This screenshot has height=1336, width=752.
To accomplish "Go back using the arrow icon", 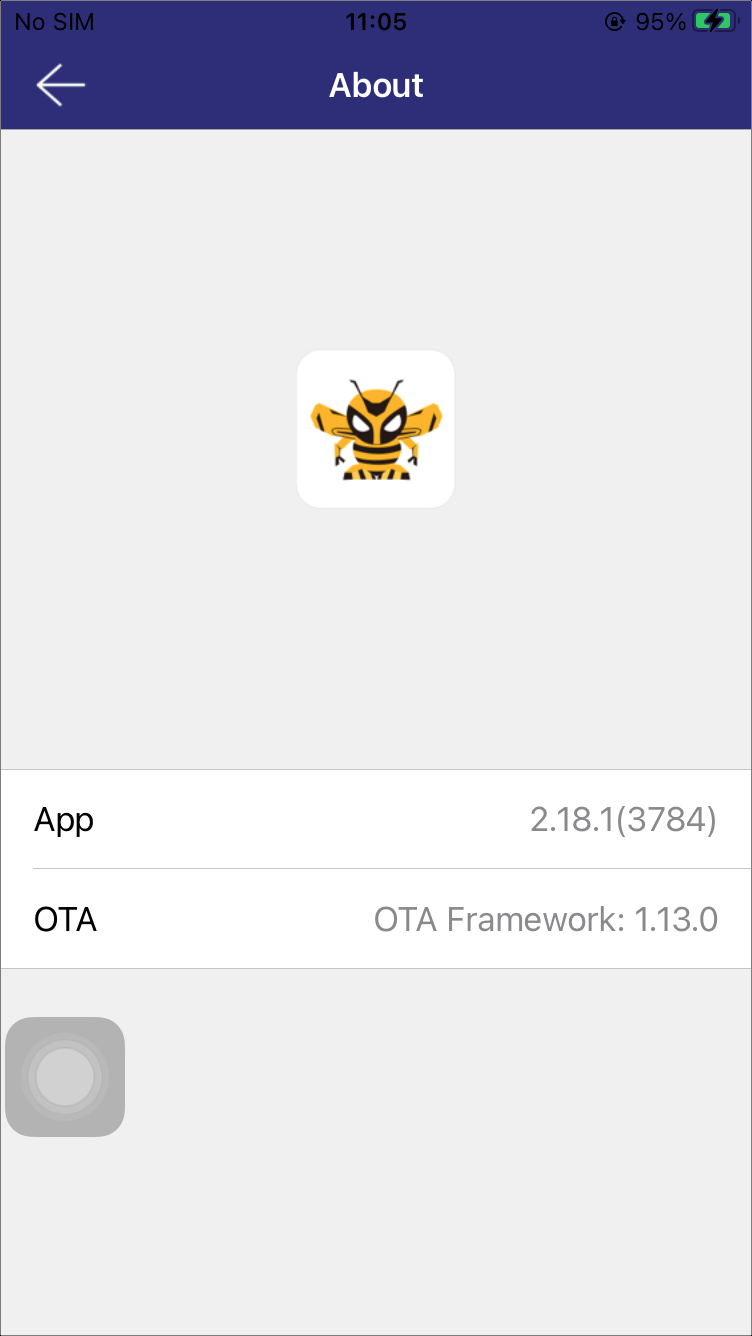I will [x=61, y=85].
